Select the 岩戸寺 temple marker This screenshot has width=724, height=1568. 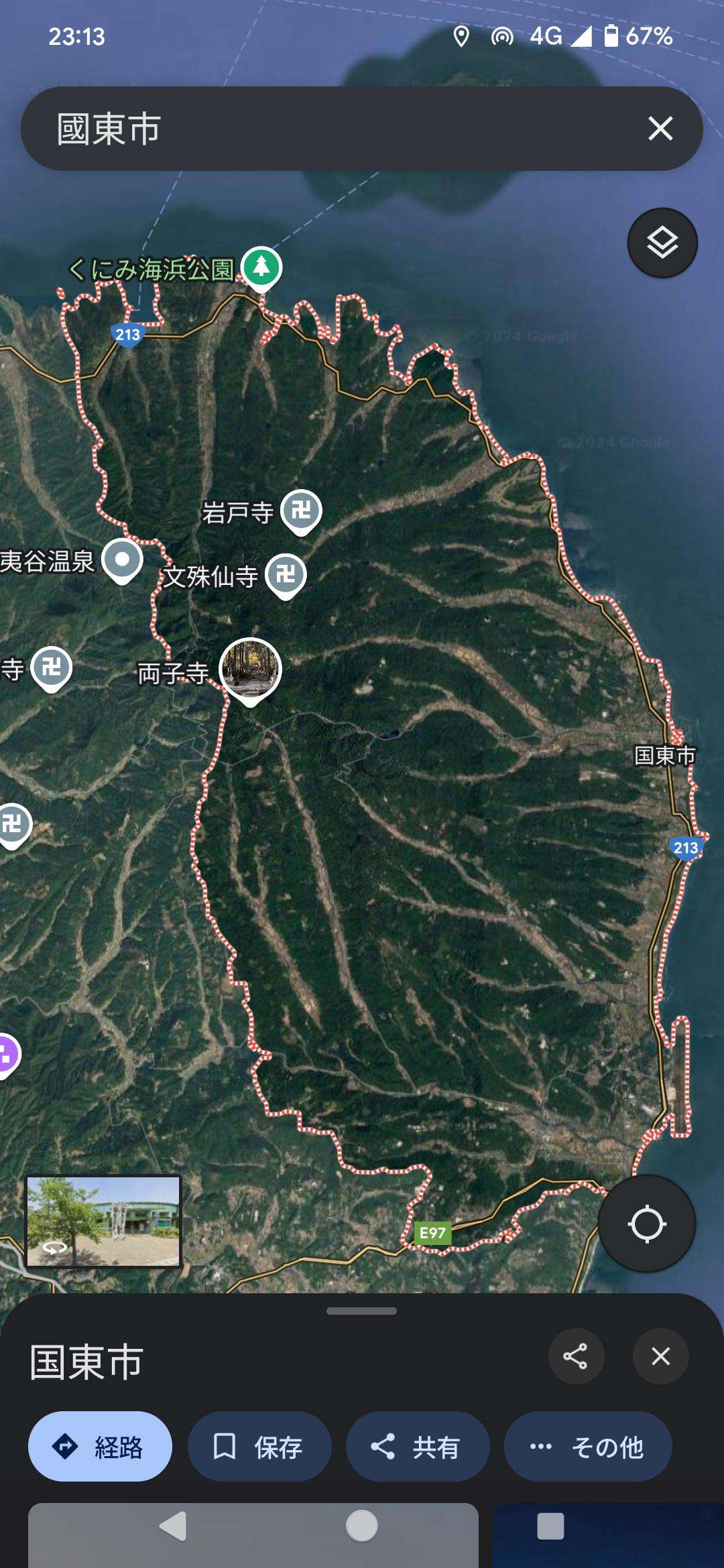[x=301, y=511]
